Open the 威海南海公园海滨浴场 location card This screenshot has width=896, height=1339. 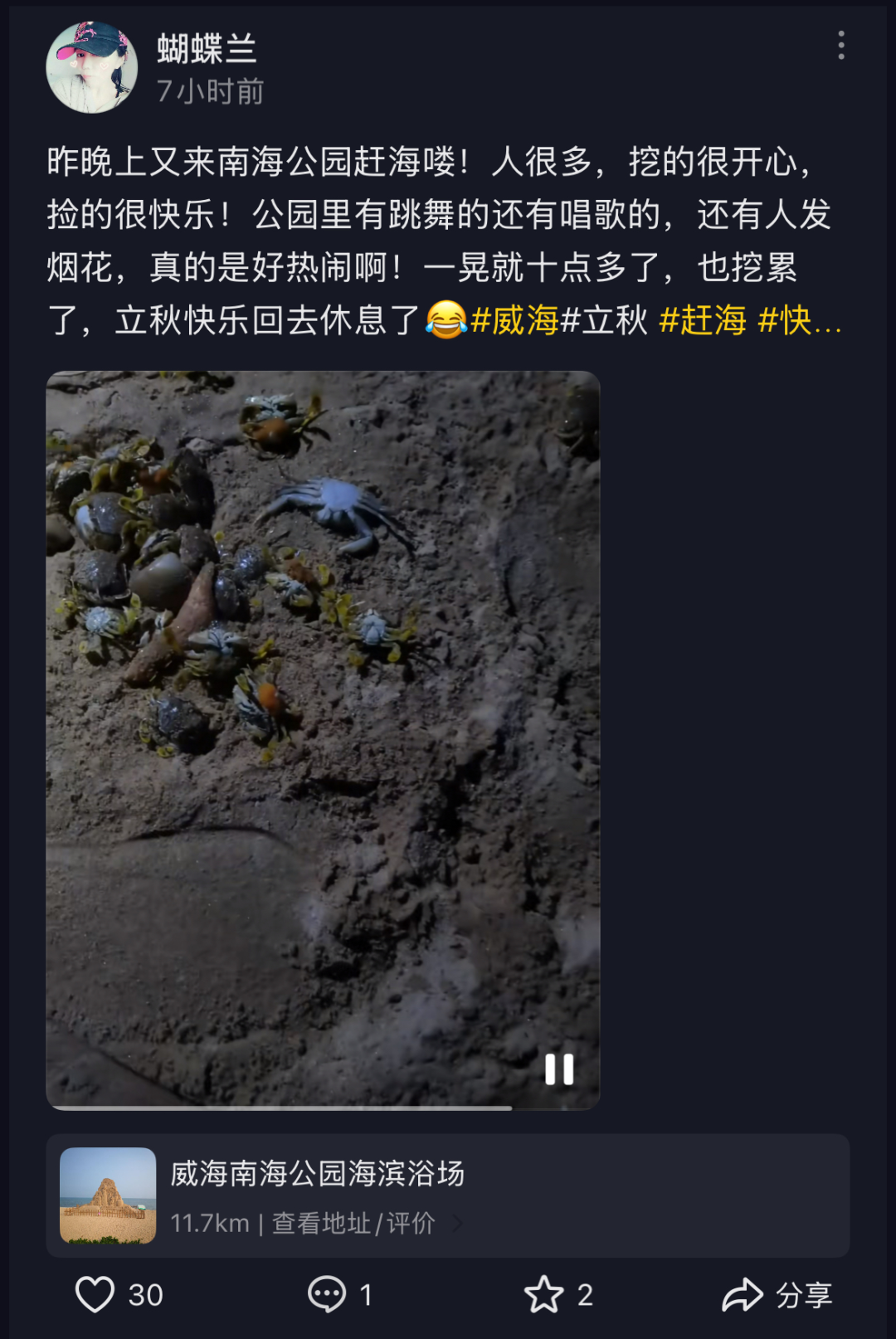[x=447, y=1195]
